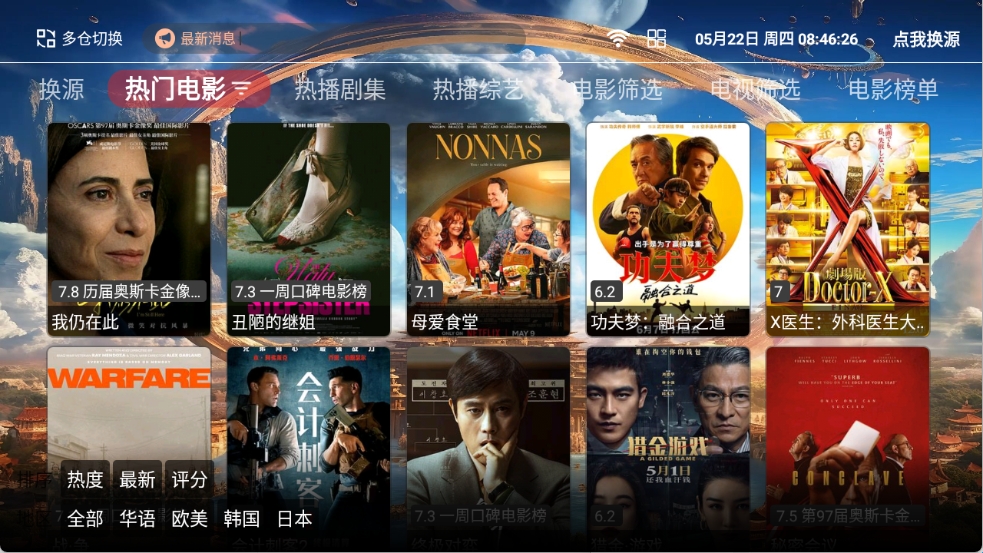Switch to the 换源 tab
The height and width of the screenshot is (553, 983).
62,89
